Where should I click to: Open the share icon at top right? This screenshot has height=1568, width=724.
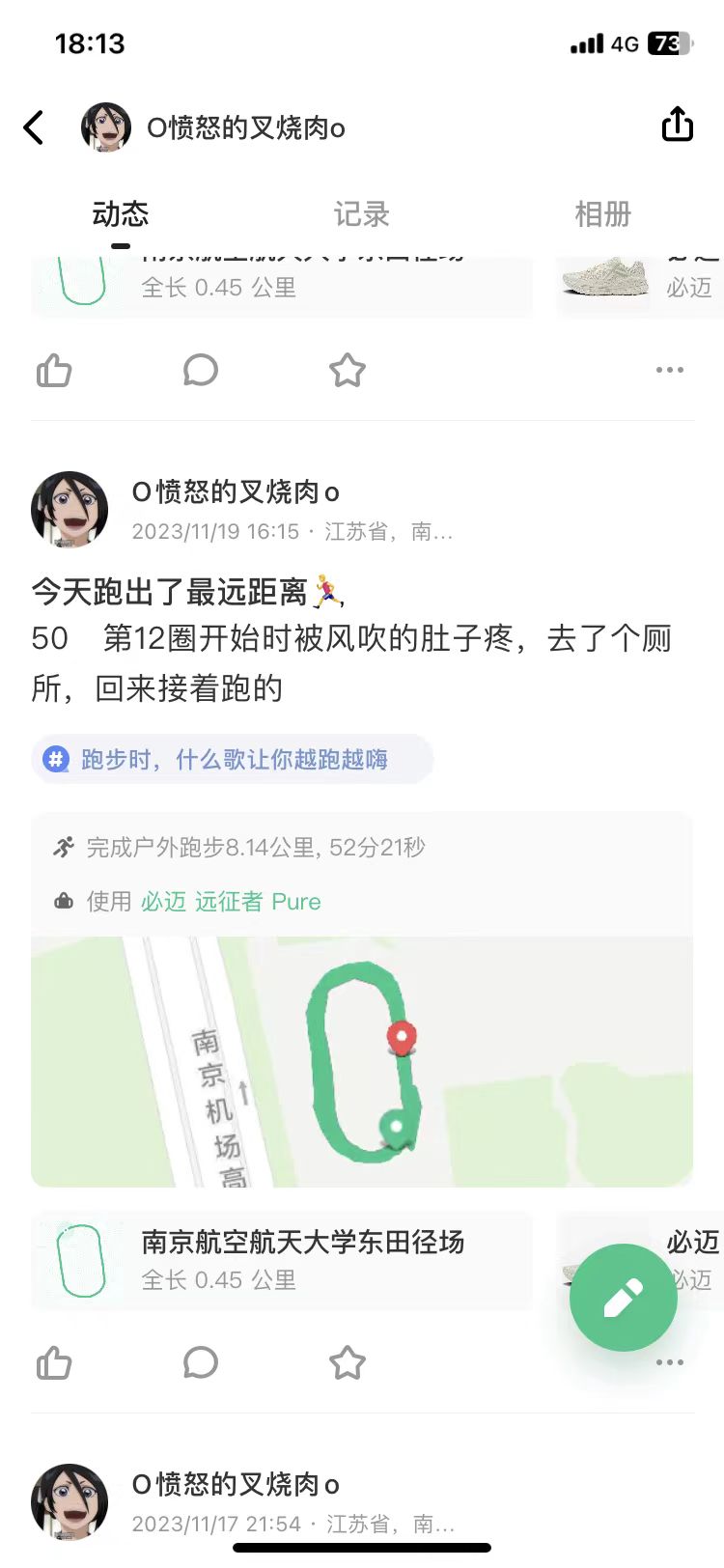coord(676,125)
